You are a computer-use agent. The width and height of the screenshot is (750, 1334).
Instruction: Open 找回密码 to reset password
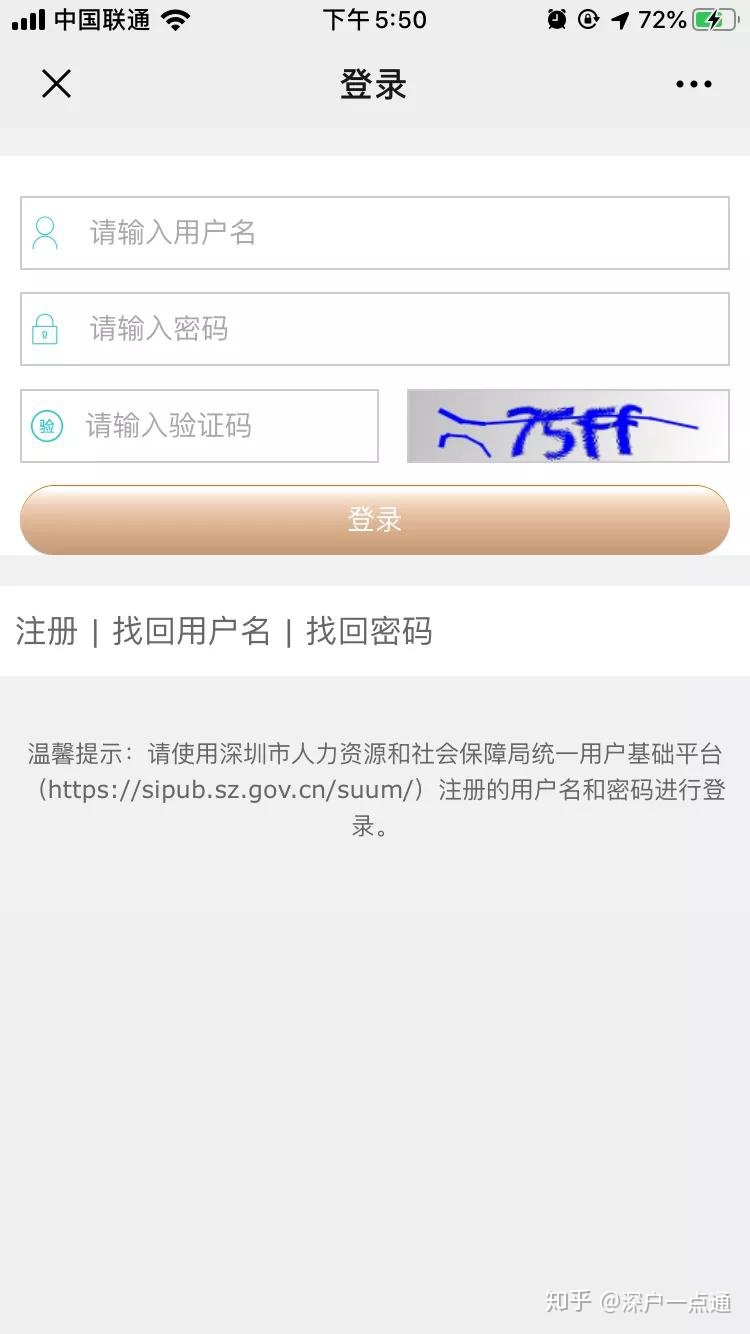coord(369,632)
